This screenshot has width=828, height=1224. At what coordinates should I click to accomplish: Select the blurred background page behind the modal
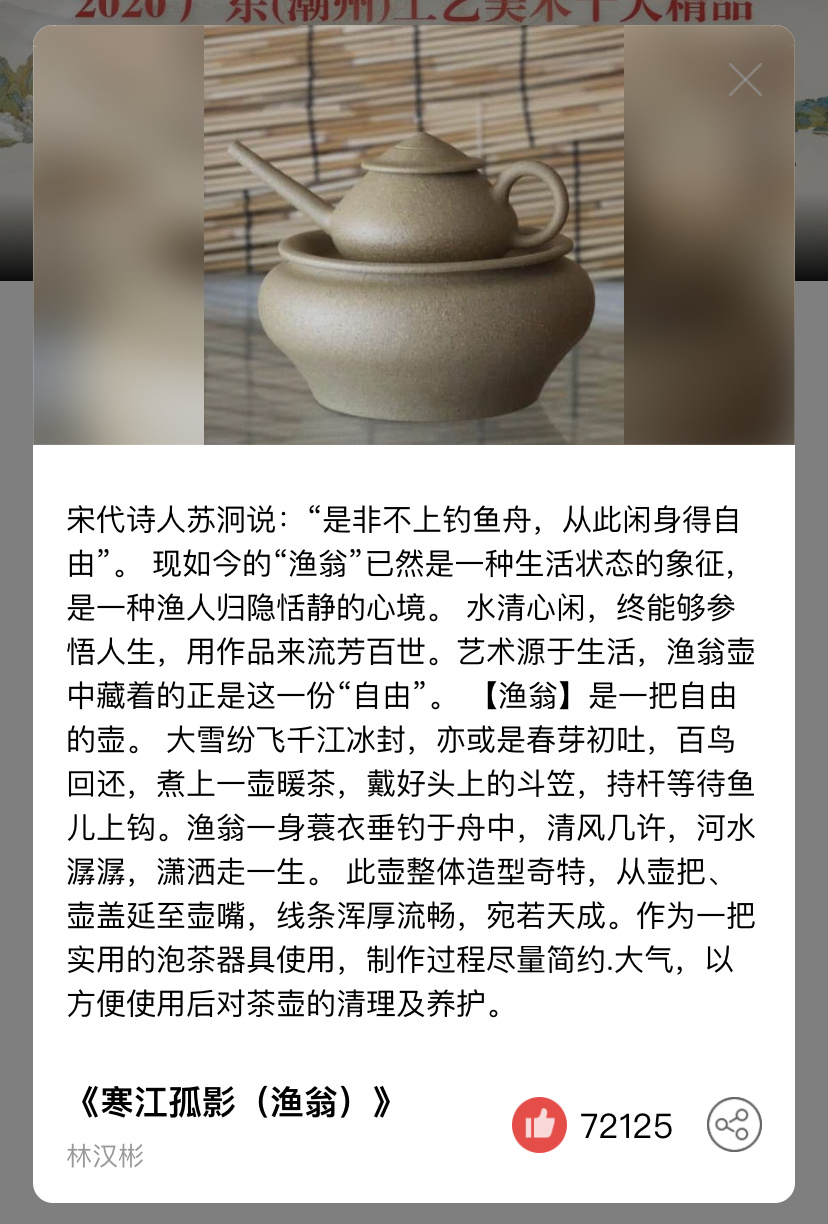(17, 600)
